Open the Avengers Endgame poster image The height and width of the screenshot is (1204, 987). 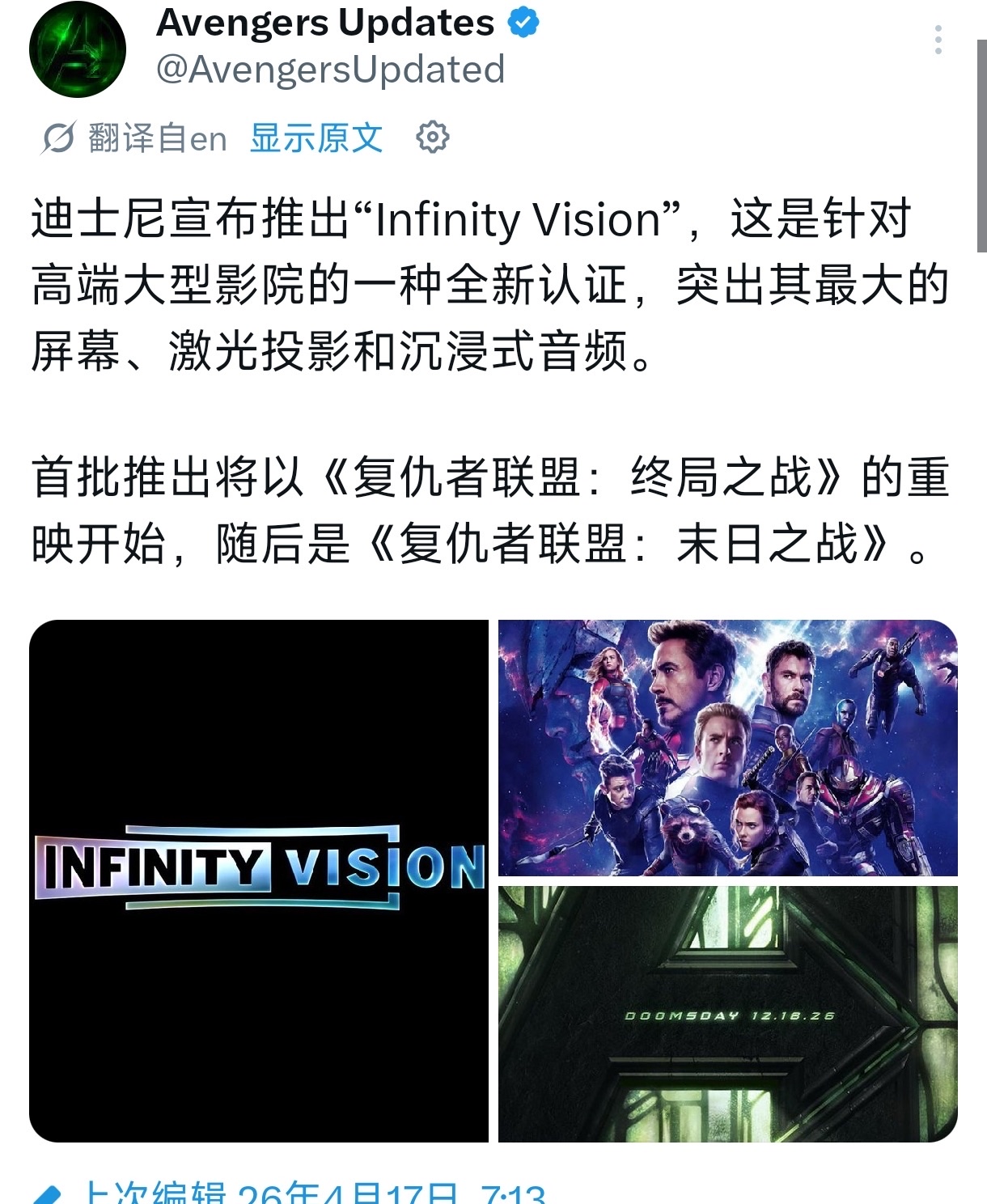(727, 748)
